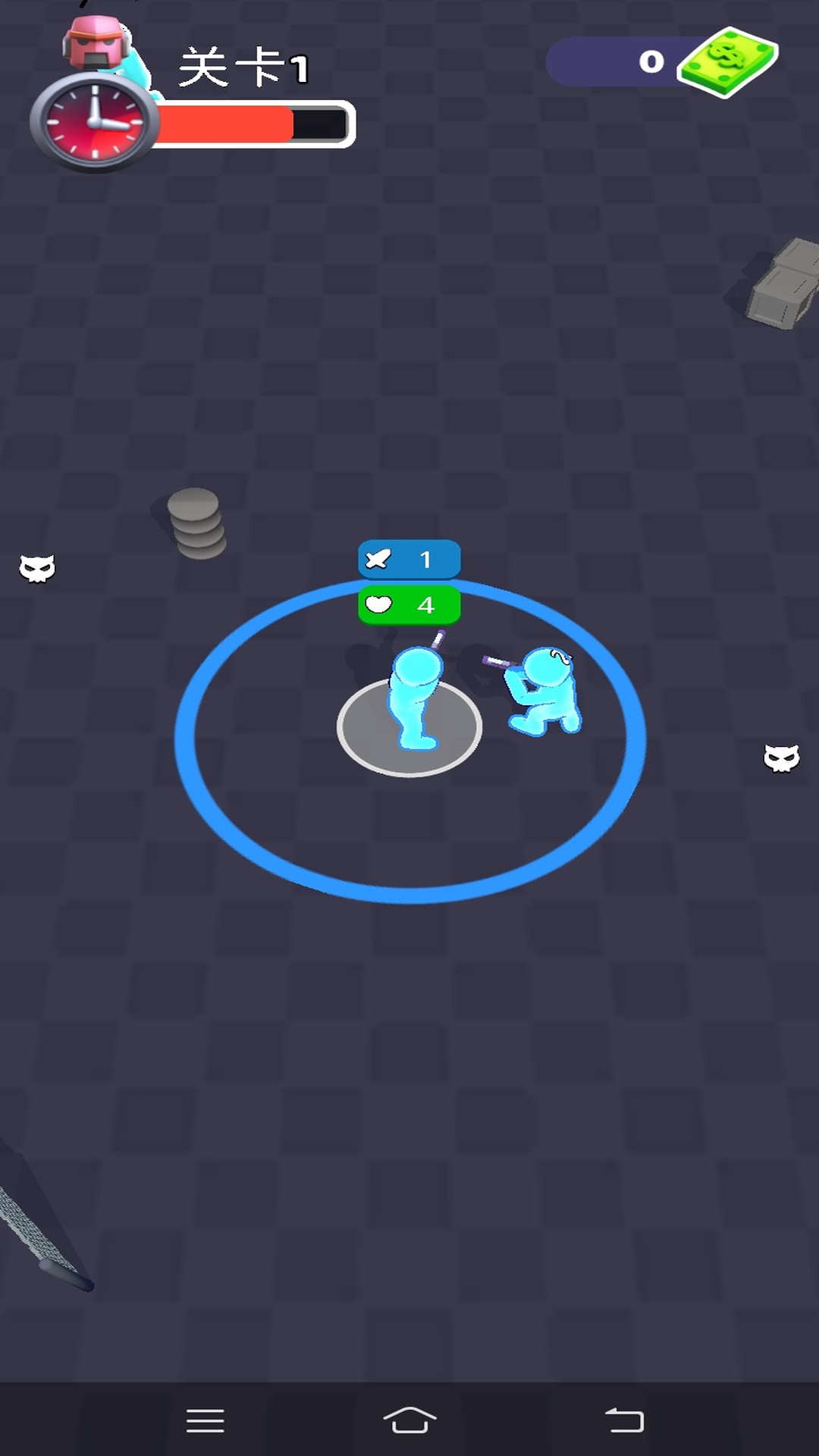The image size is (819, 1456).
Task: Go back using the navigation bar
Action: [x=624, y=1420]
